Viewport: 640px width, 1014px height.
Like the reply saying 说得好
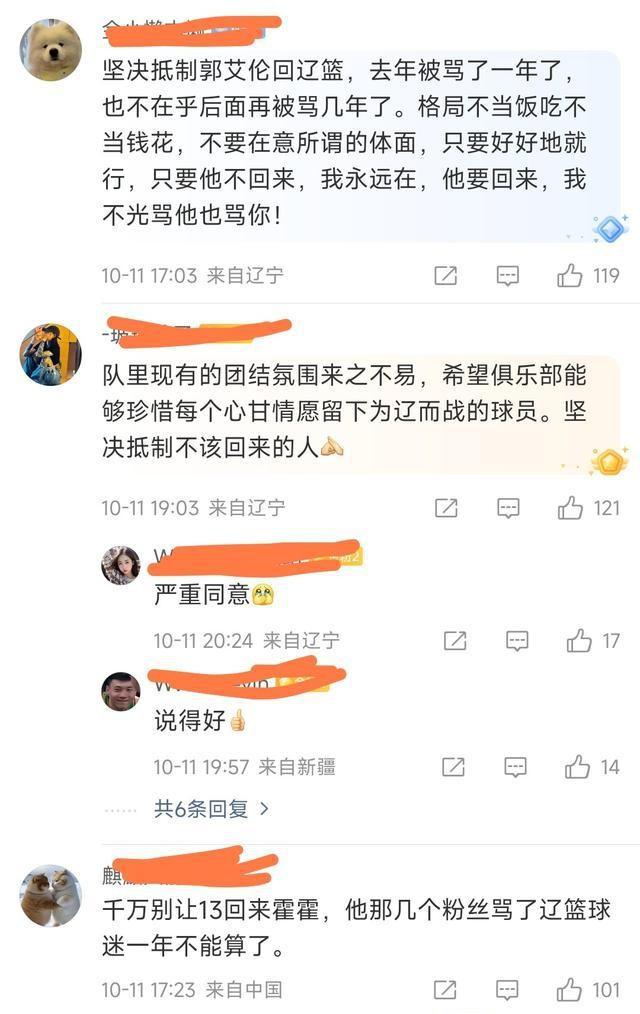tap(577, 767)
